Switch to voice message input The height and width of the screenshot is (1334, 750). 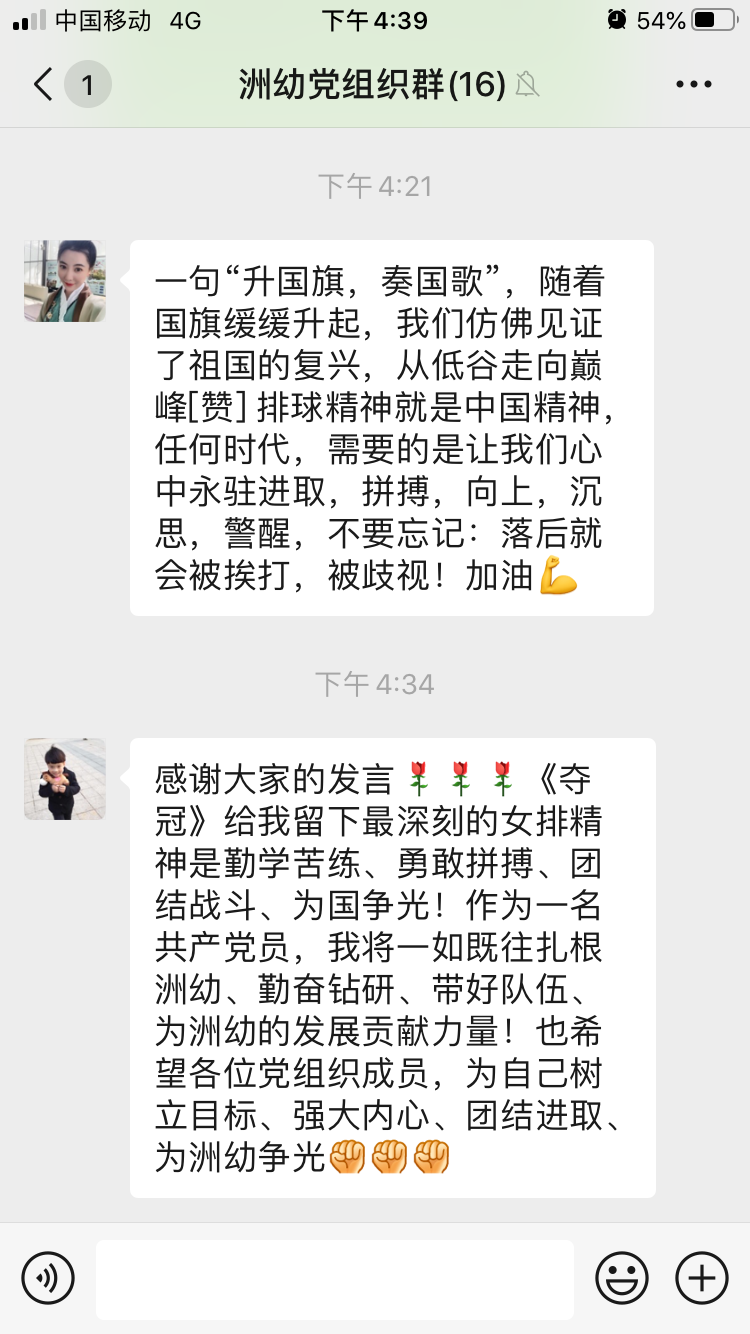coord(48,1278)
